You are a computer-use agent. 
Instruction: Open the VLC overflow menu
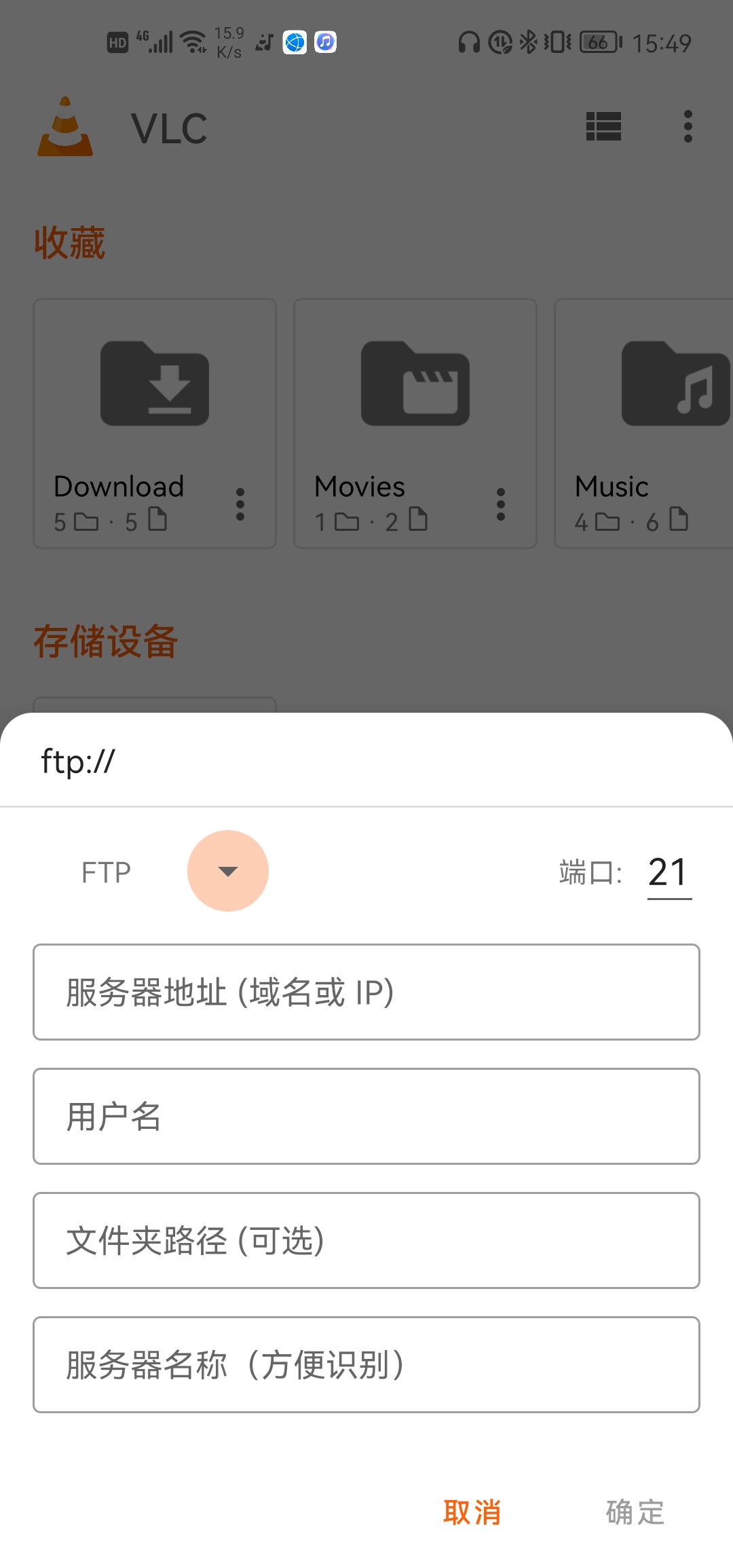(x=688, y=128)
